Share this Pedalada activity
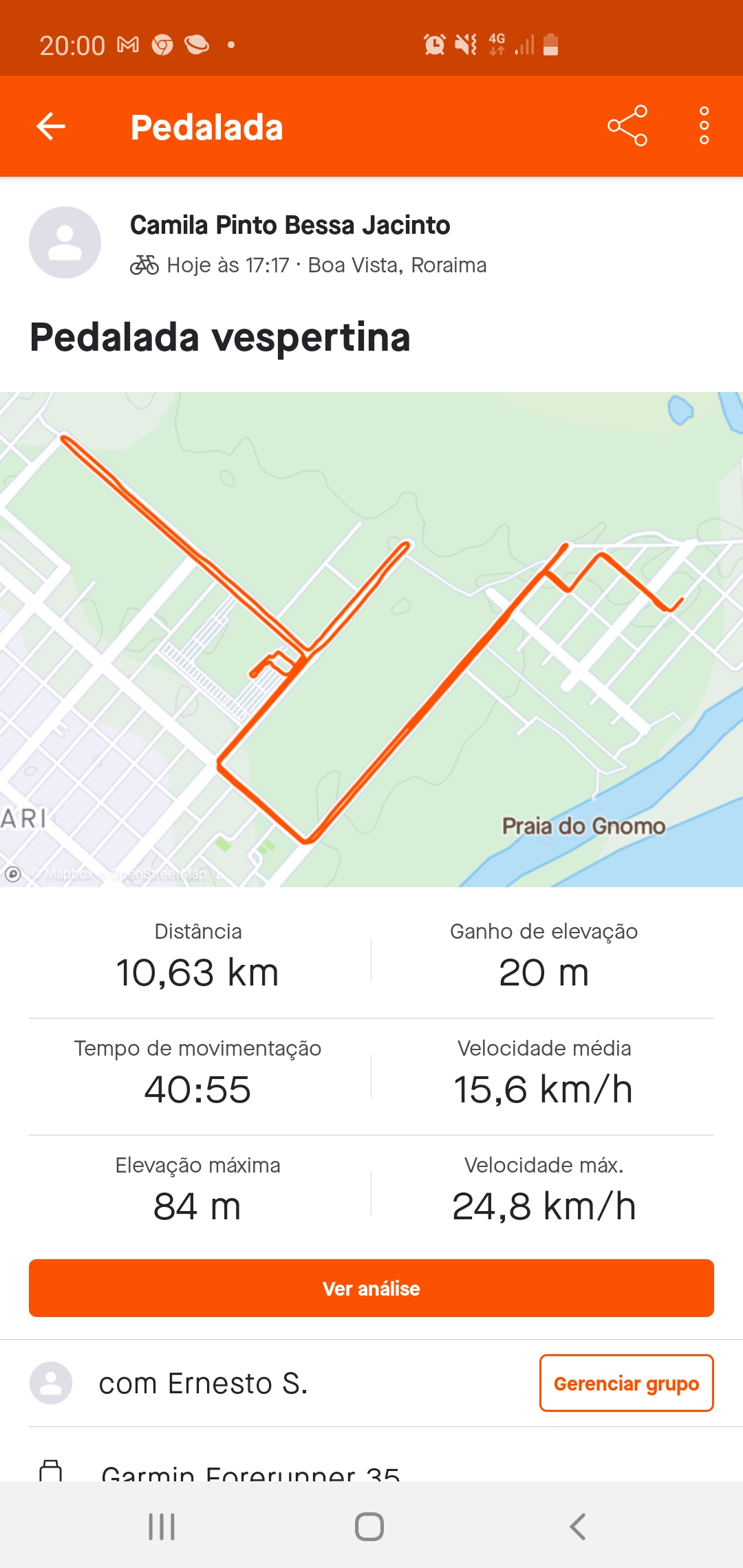The height and width of the screenshot is (1568, 743). pyautogui.click(x=627, y=126)
